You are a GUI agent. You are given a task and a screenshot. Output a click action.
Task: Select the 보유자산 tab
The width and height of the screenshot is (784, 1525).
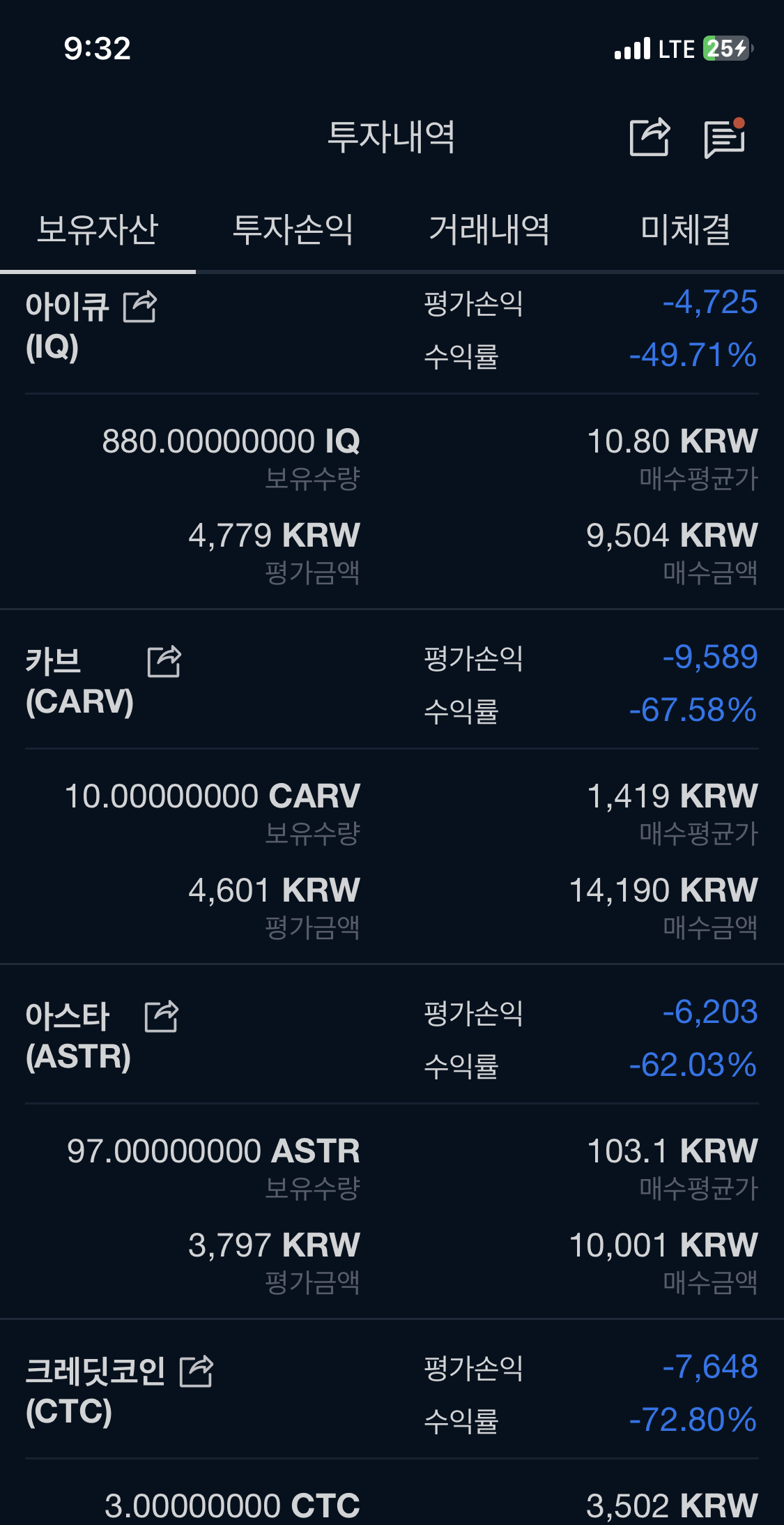coord(98,229)
